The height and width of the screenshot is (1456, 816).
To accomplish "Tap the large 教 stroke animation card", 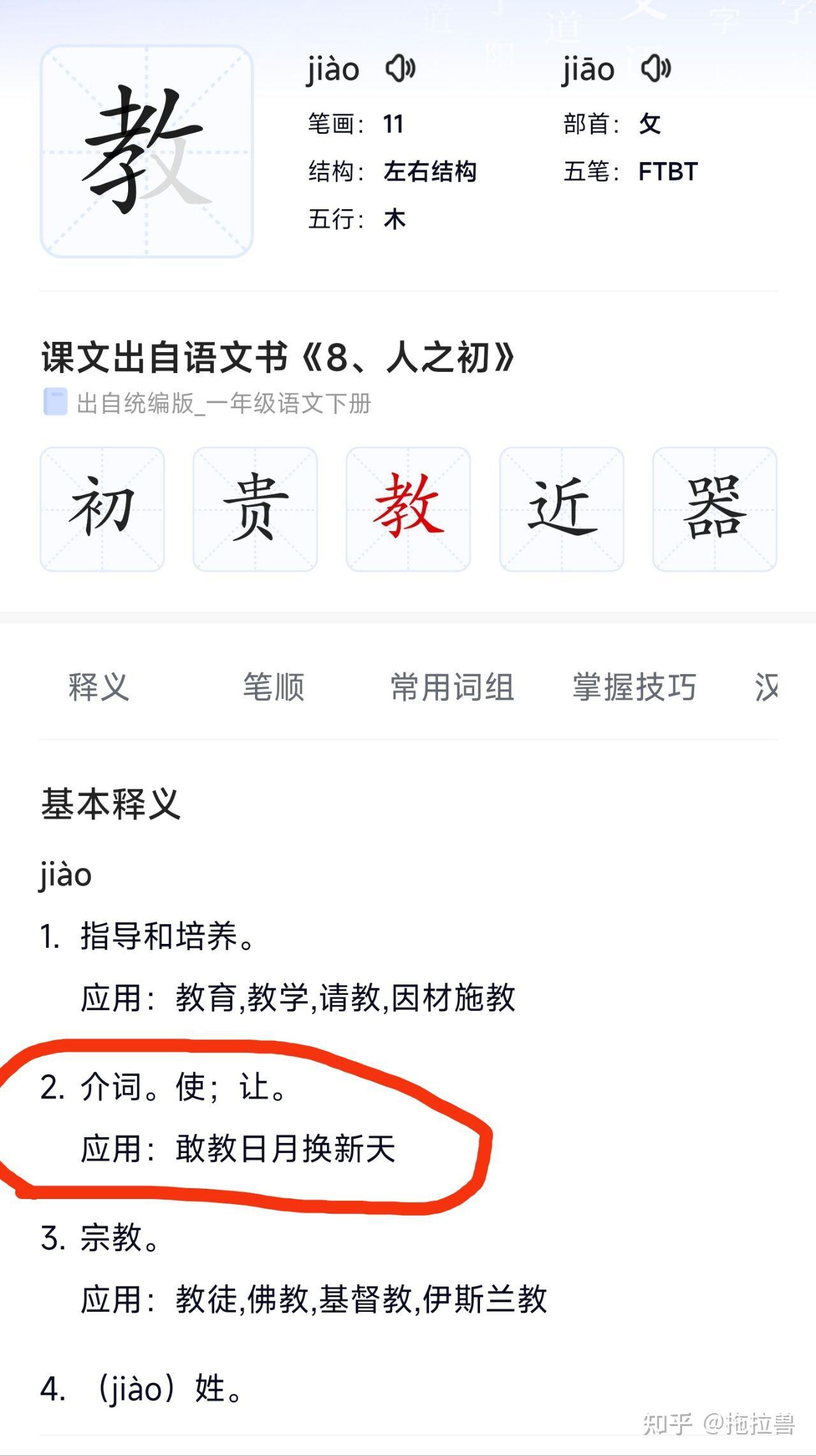I will pos(147,151).
